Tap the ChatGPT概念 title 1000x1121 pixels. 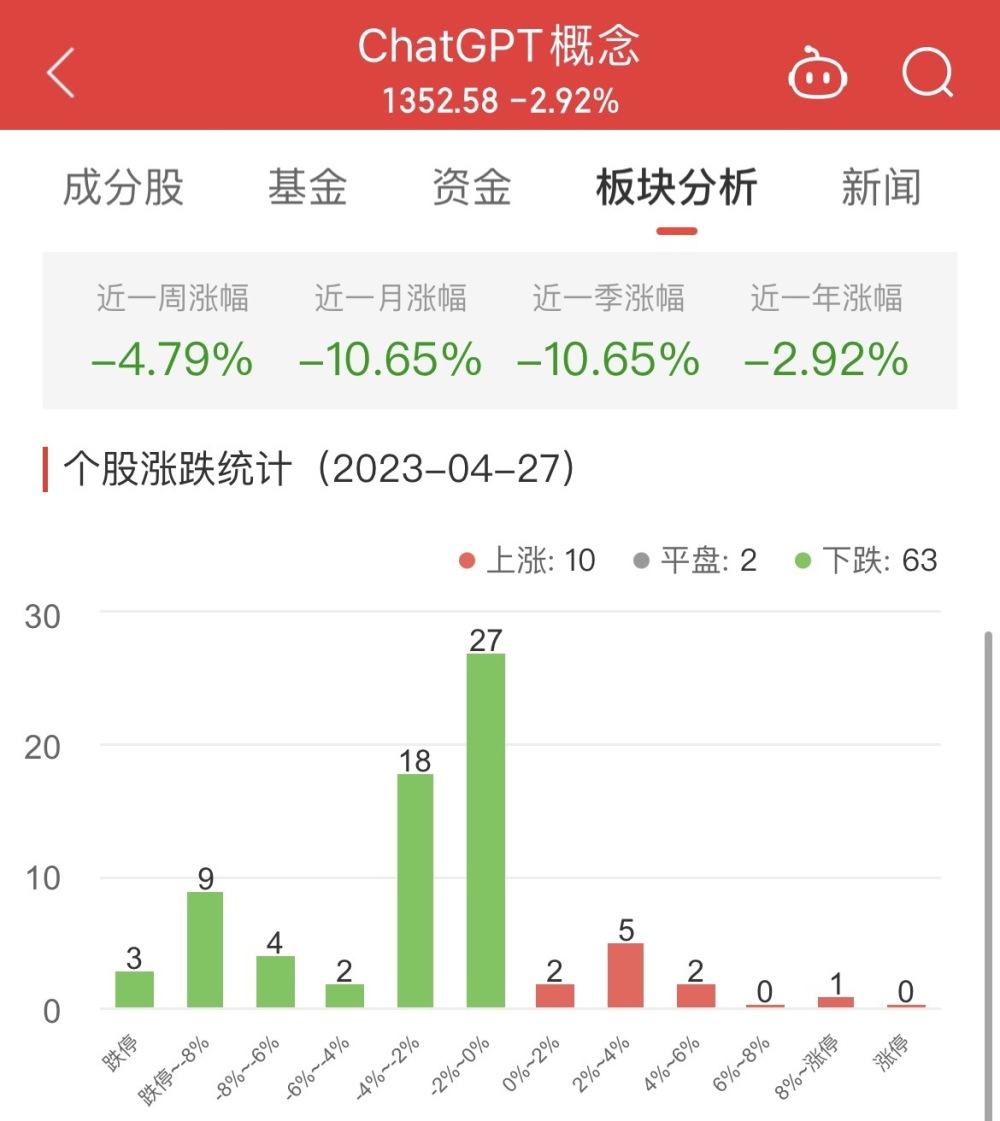(499, 48)
